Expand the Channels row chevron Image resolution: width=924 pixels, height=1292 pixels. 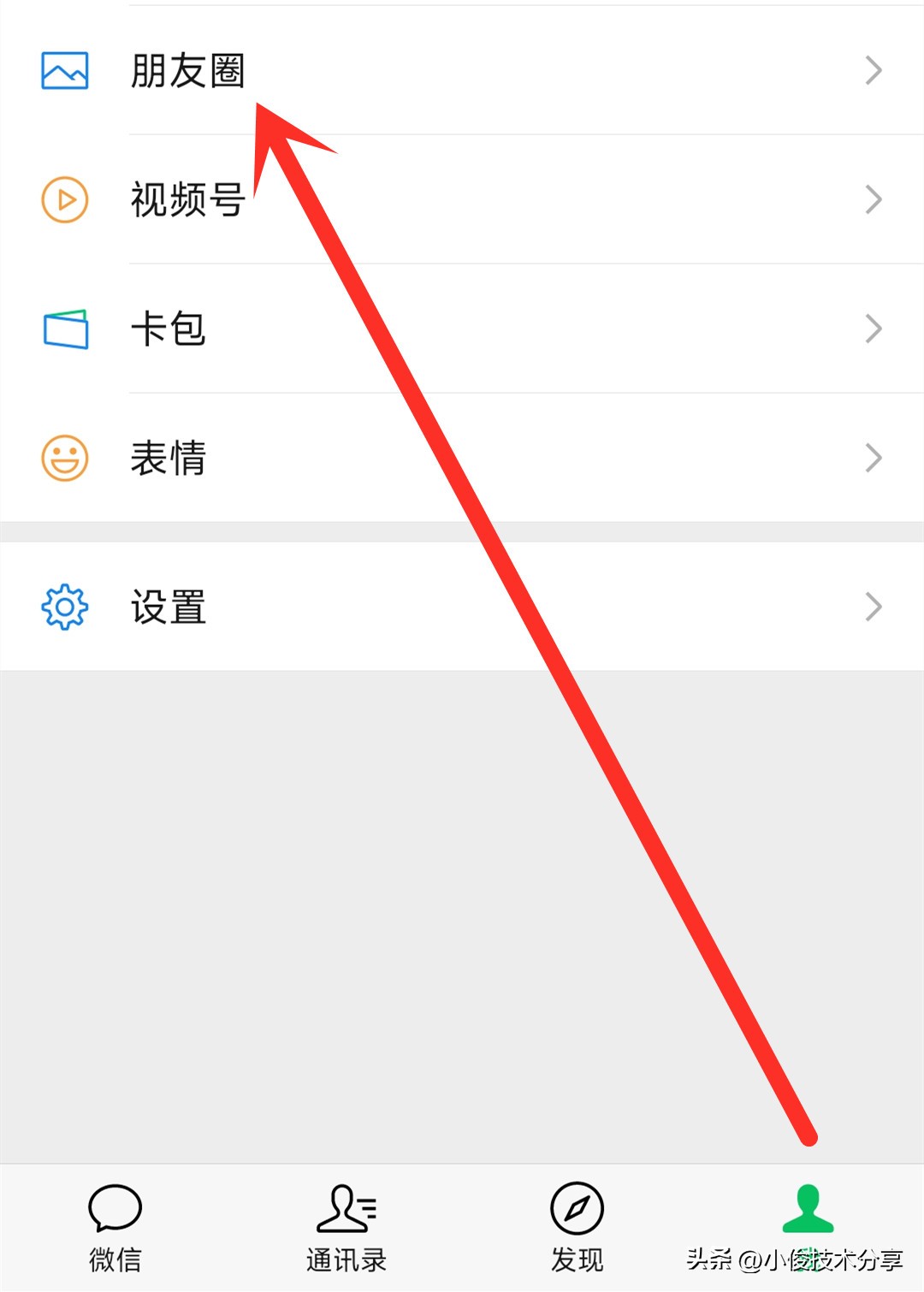click(873, 199)
